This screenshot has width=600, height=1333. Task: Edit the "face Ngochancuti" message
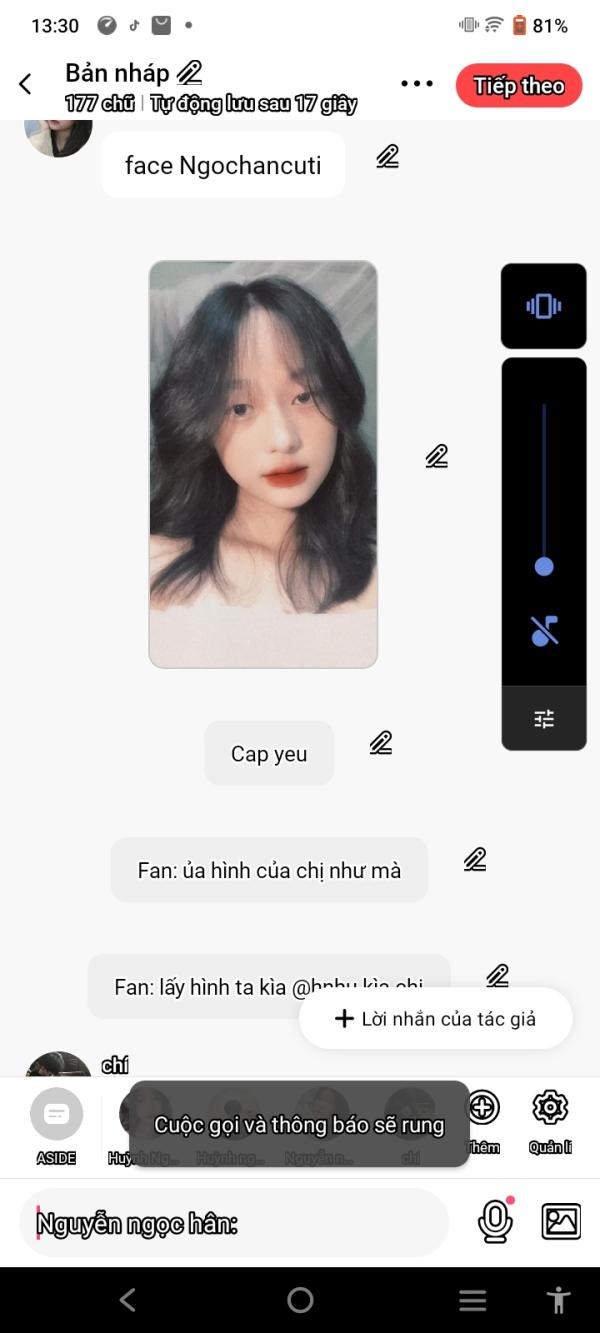pyautogui.click(x=387, y=156)
